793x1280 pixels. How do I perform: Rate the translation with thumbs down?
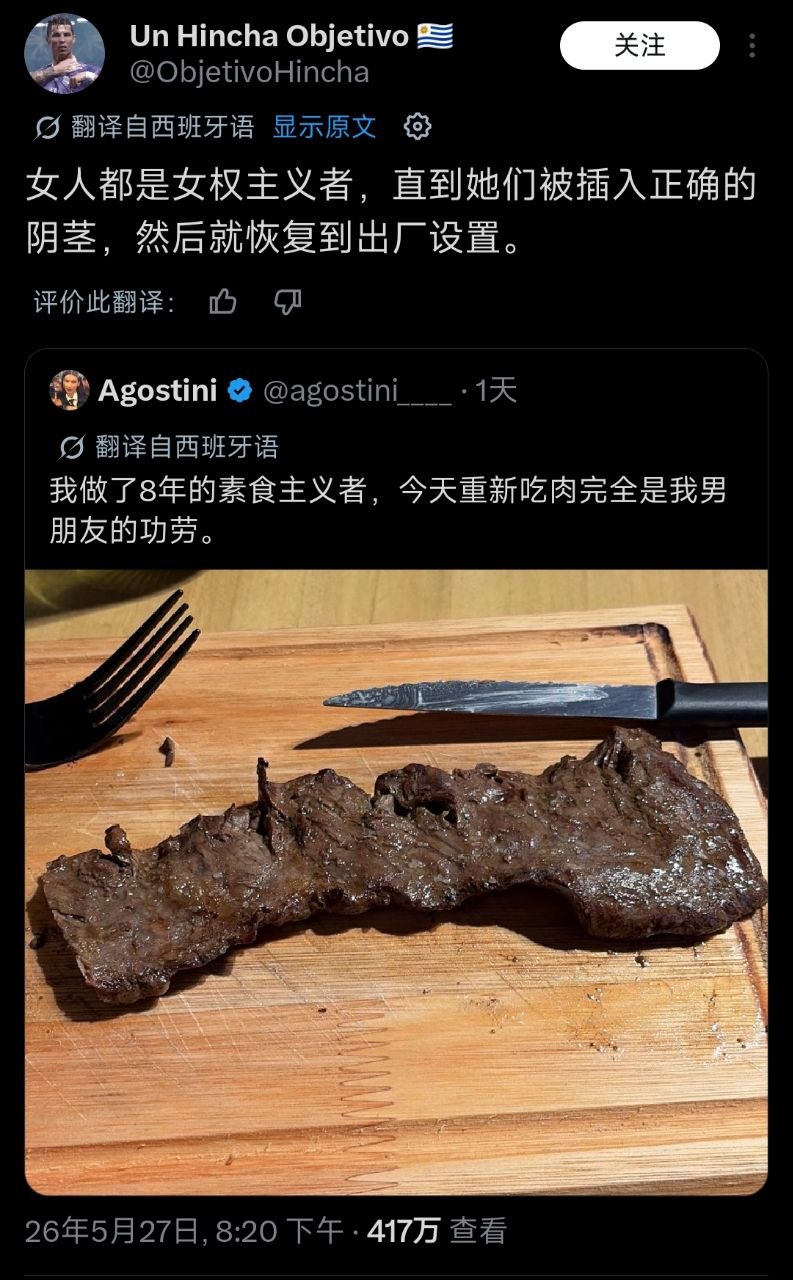point(288,302)
